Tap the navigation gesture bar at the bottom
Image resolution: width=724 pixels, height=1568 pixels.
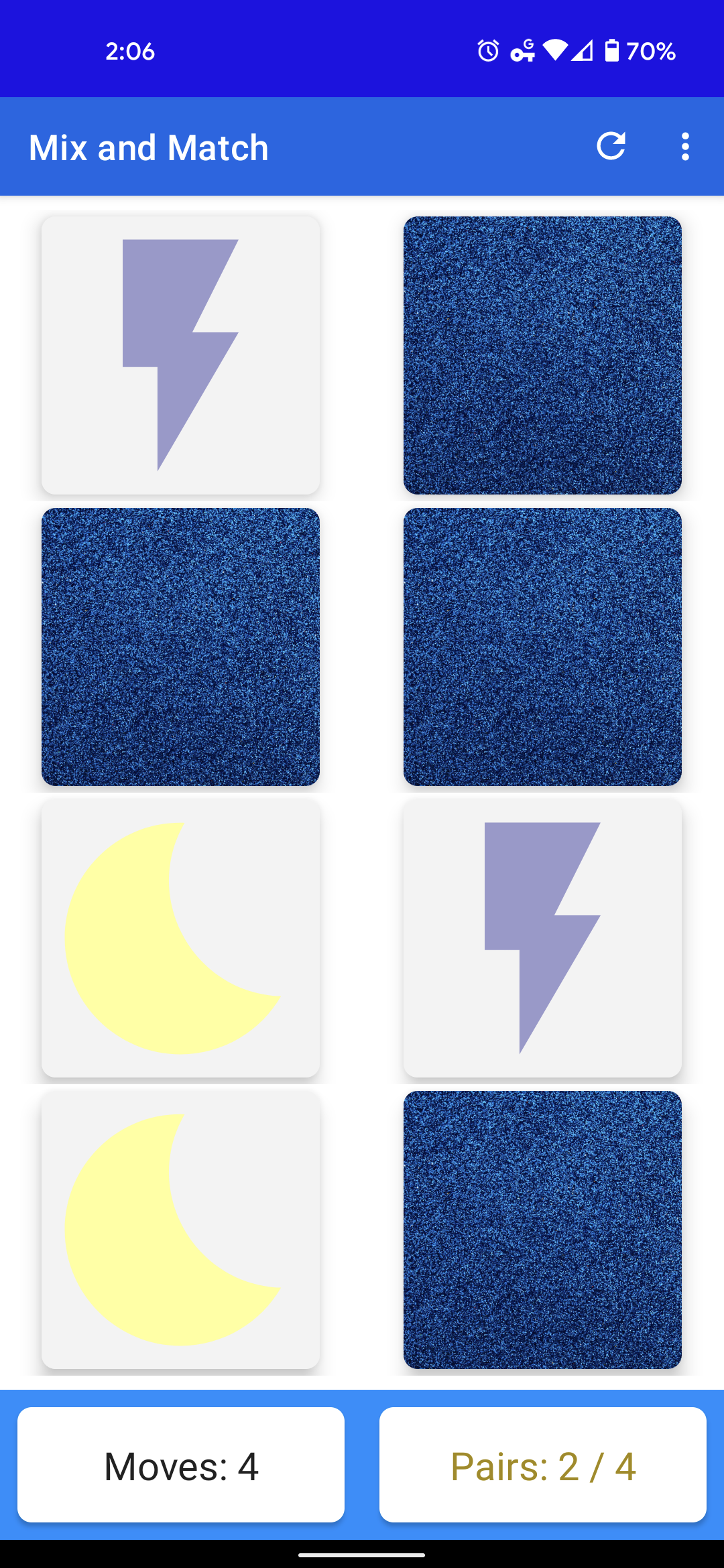pos(362,1555)
